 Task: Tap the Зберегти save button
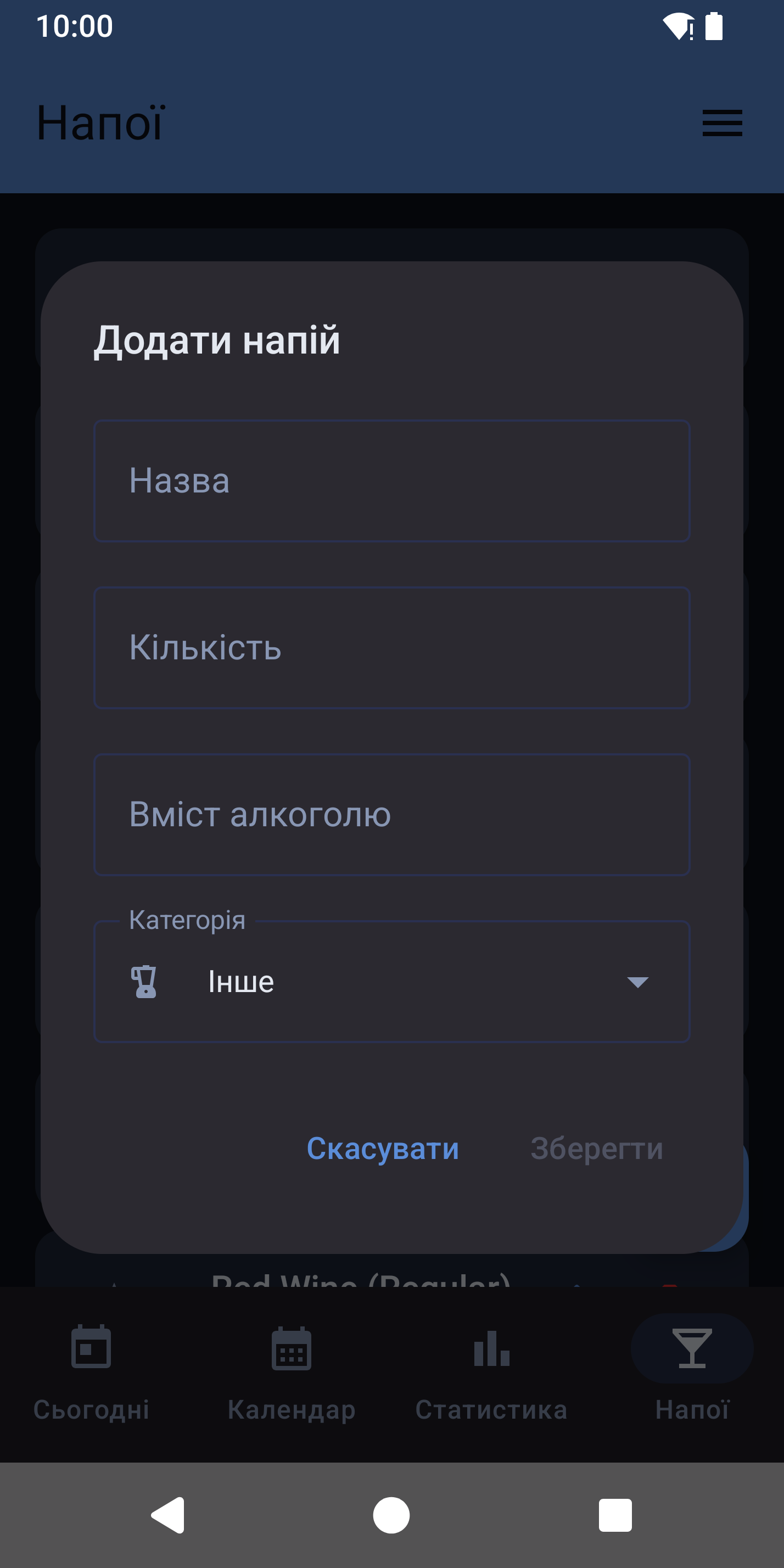click(x=597, y=1149)
